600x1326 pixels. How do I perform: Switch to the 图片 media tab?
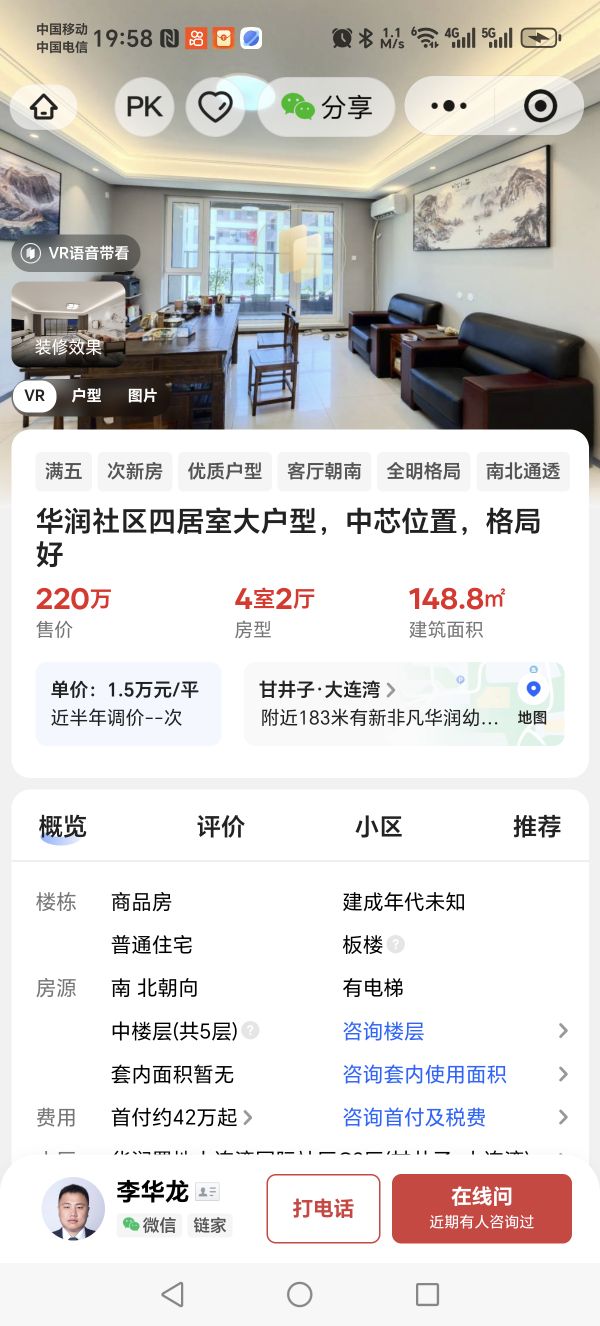click(142, 395)
